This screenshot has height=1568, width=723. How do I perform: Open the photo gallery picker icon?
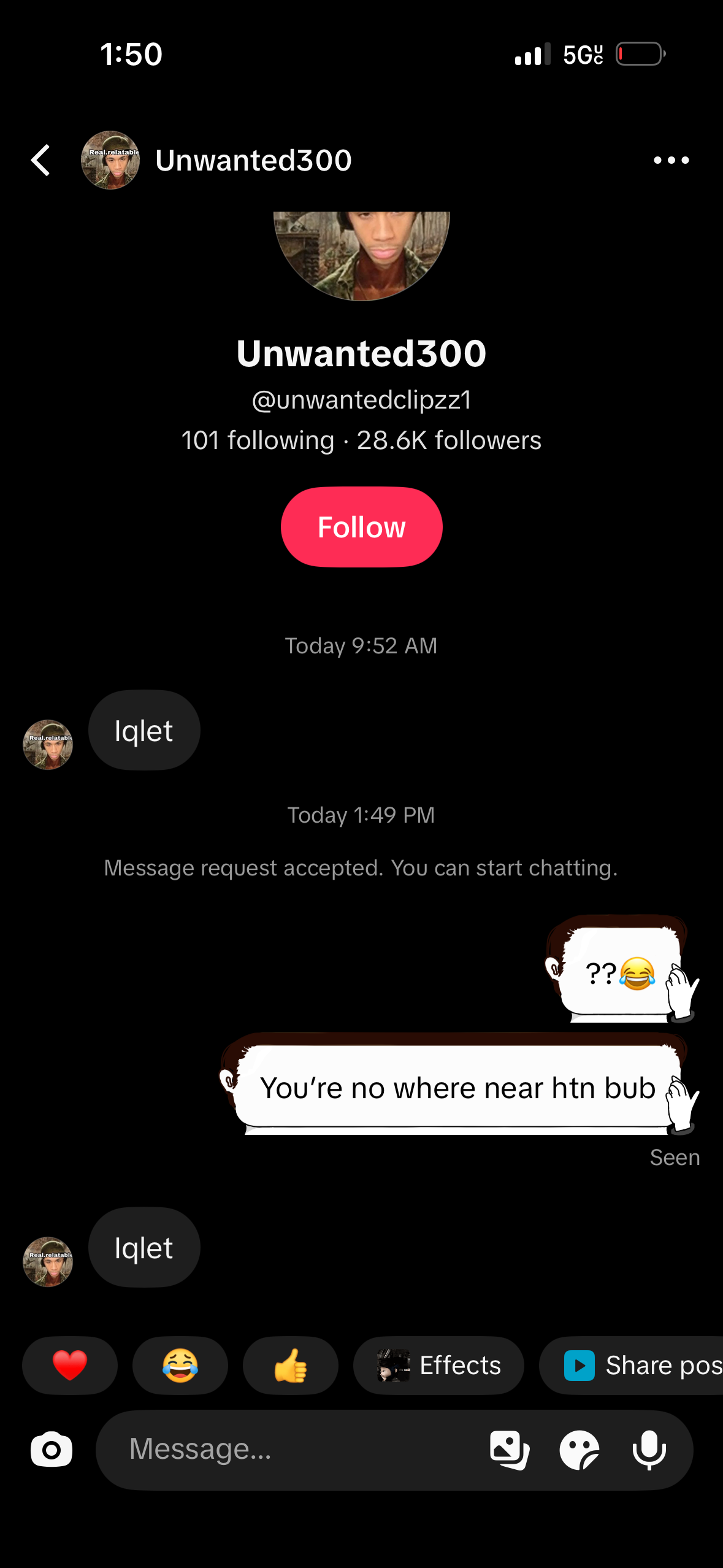tap(510, 1450)
